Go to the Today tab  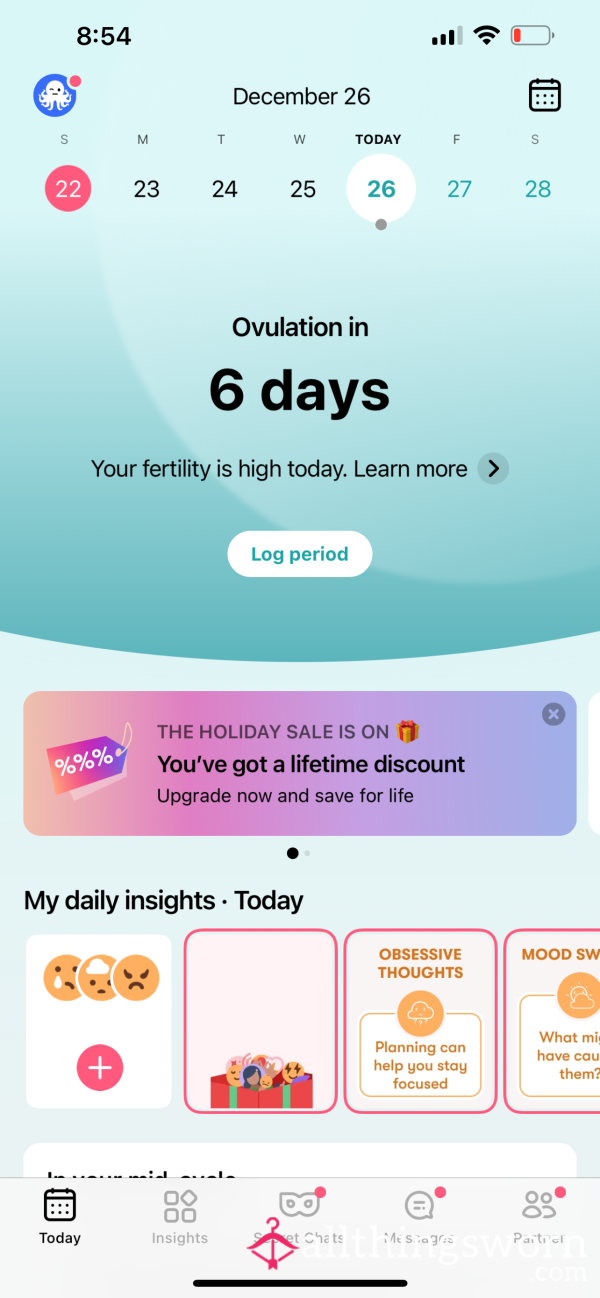point(60,1216)
